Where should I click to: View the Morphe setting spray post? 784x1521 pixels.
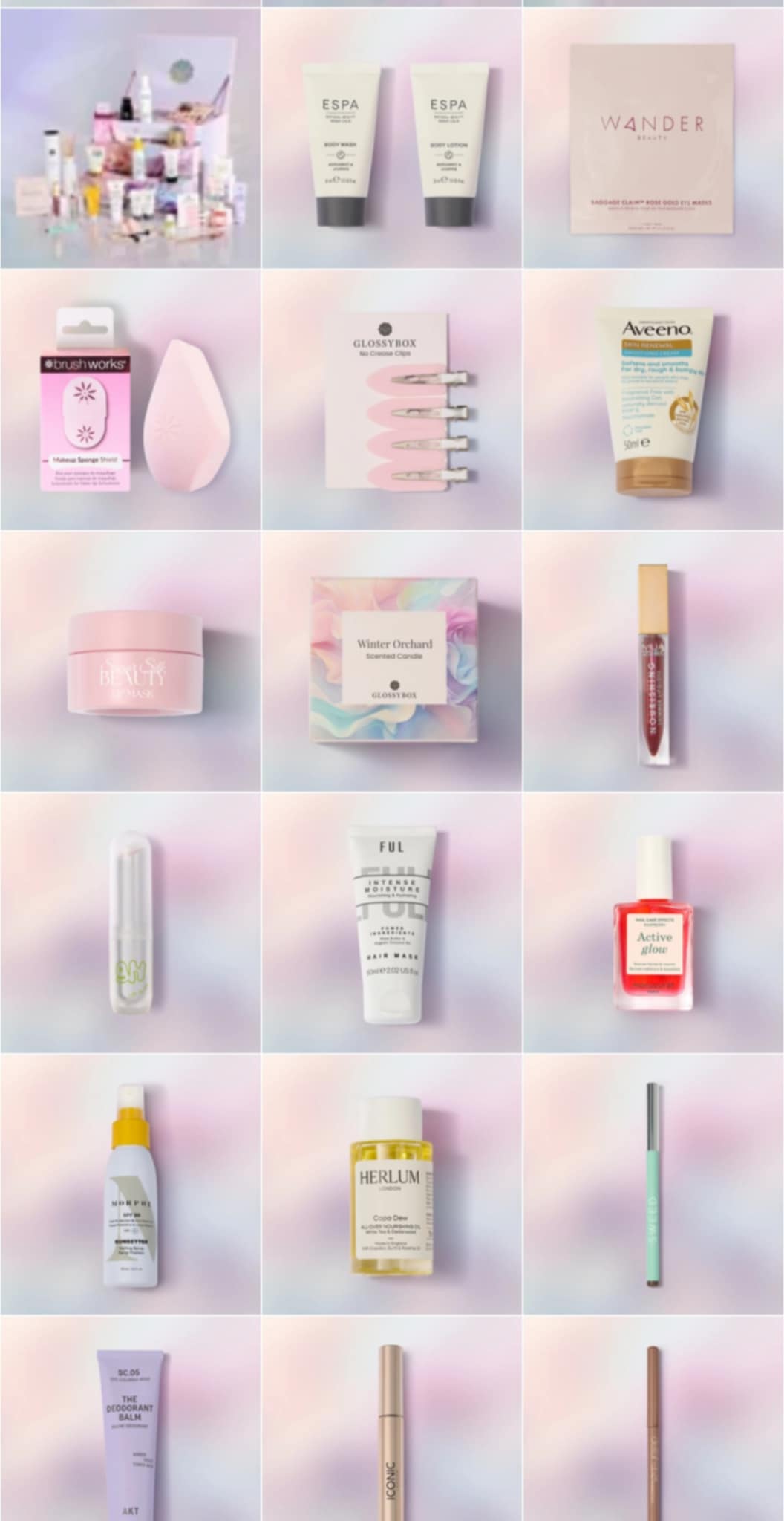pos(130,1185)
